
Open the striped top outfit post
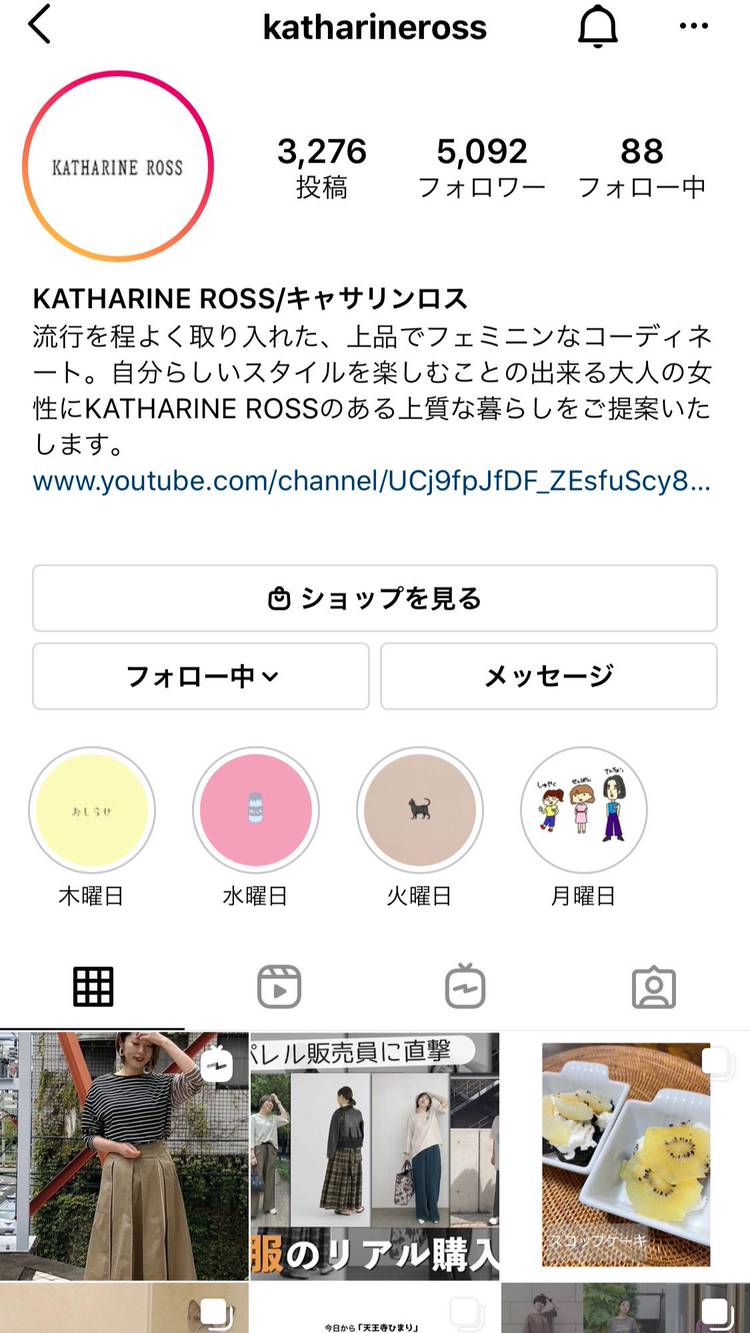tap(123, 1155)
